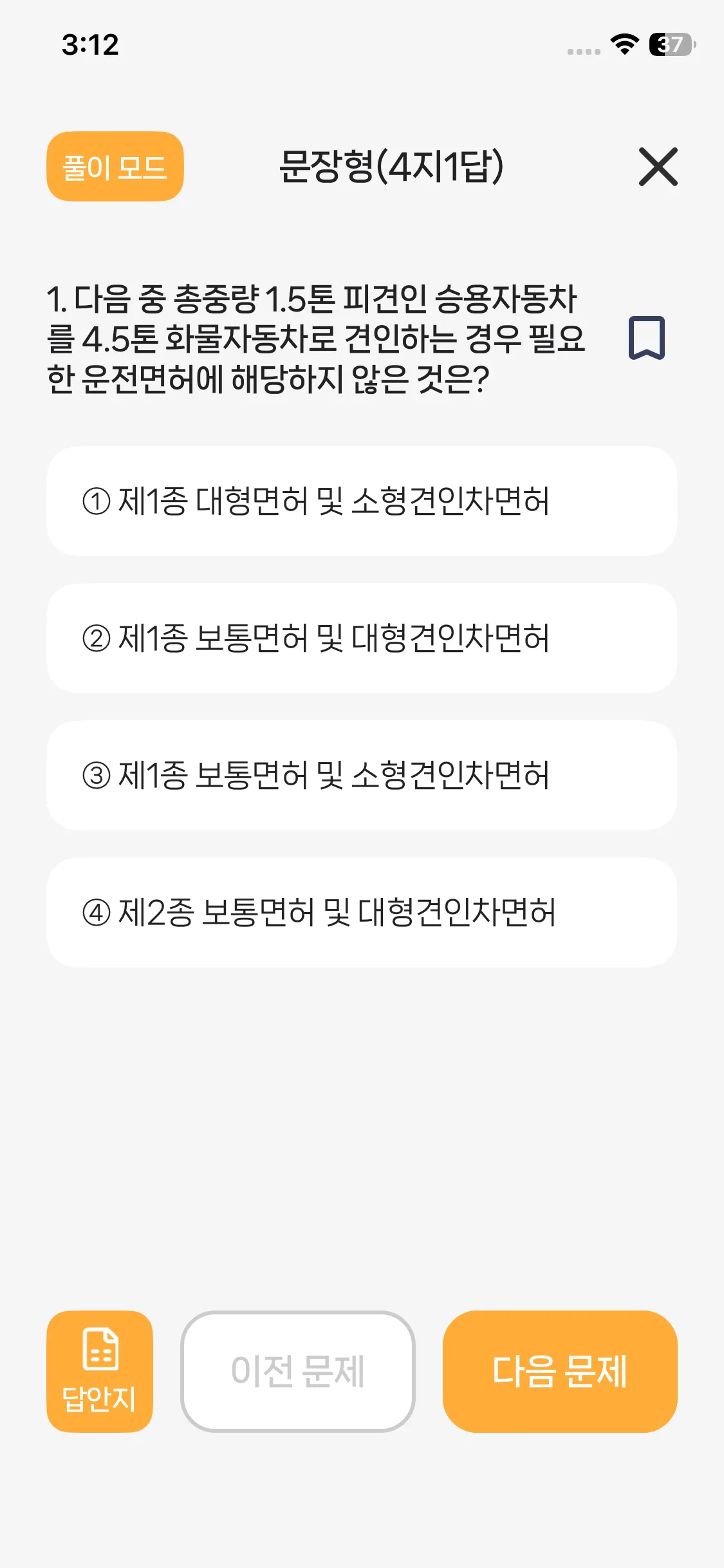Screen dimensions: 724x1568
Task: Bookmark question 1
Action: (x=646, y=338)
